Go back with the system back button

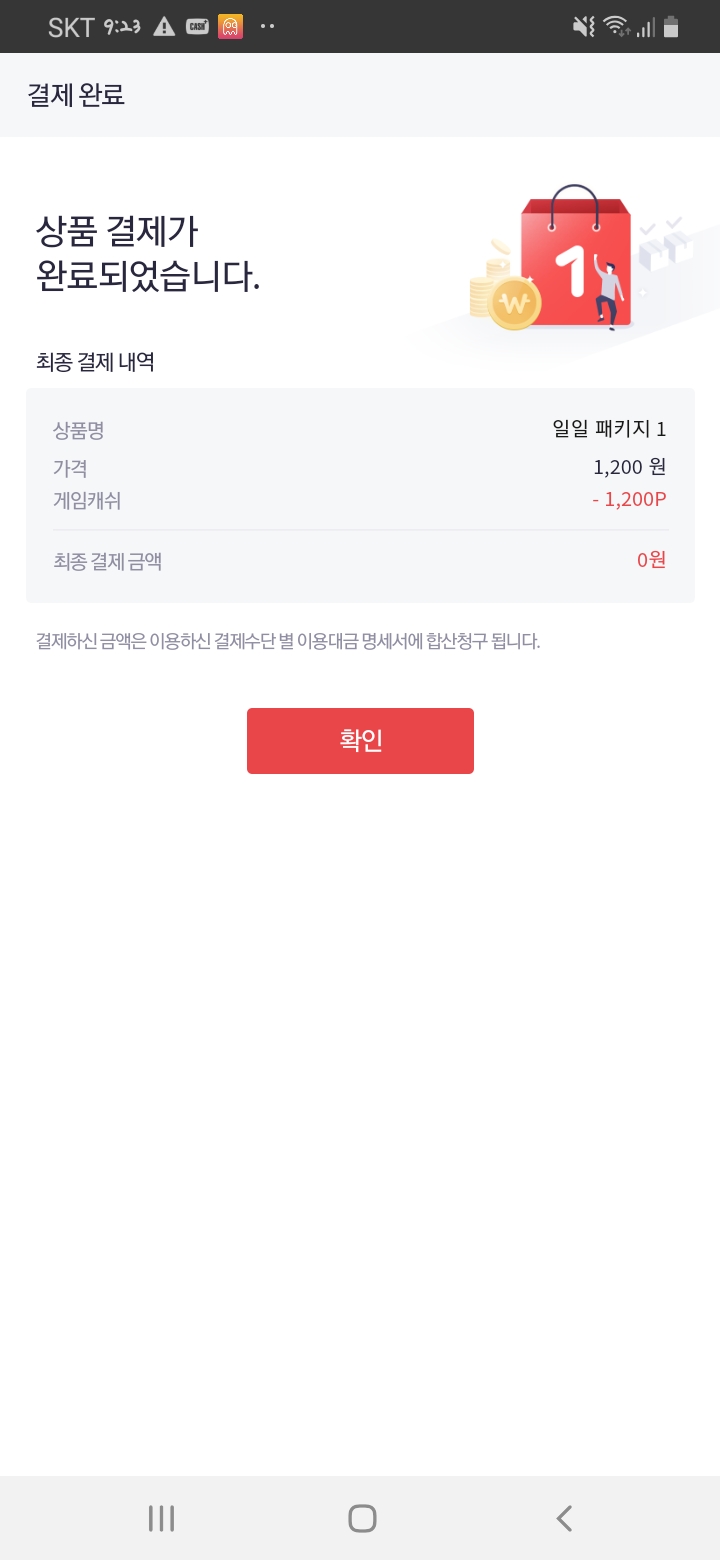[x=564, y=1518]
